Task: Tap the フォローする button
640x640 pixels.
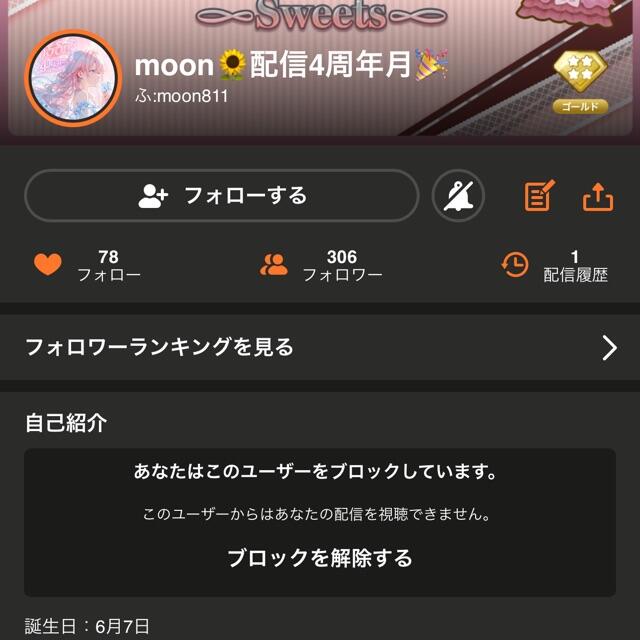Action: 222,196
